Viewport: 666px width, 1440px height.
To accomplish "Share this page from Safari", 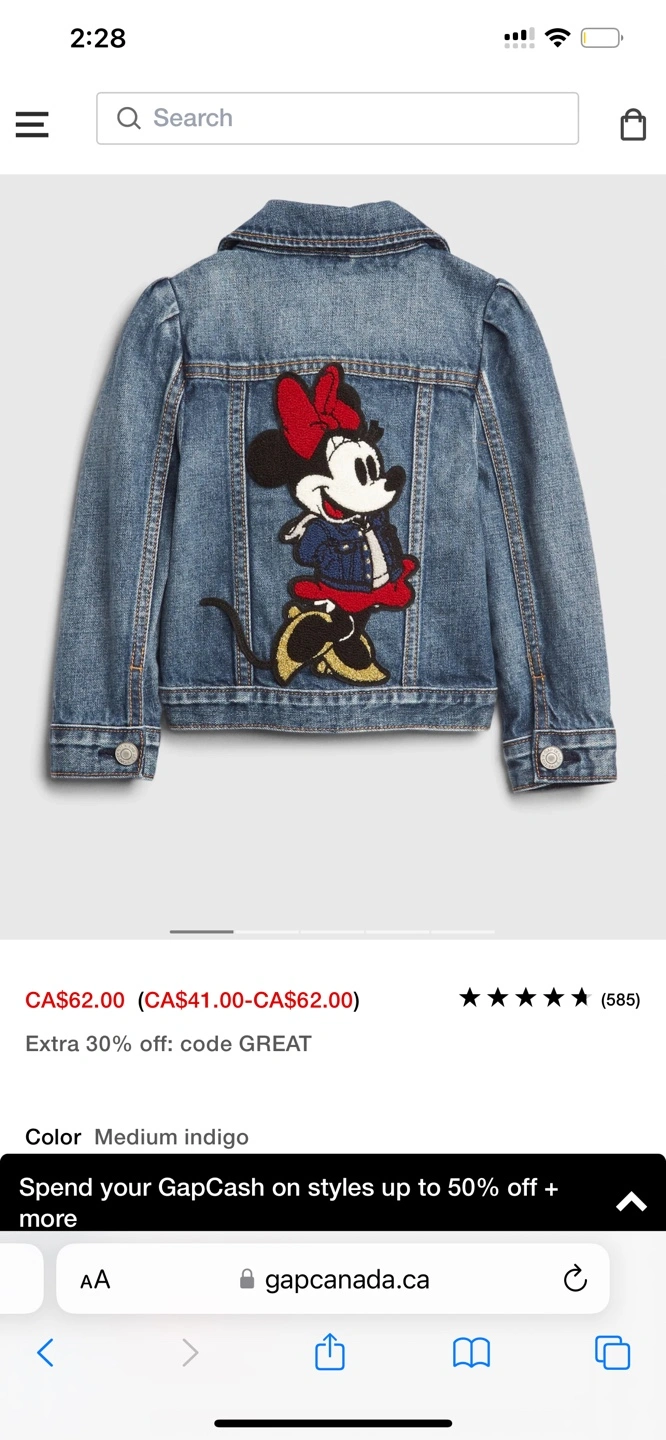I will coord(330,1353).
